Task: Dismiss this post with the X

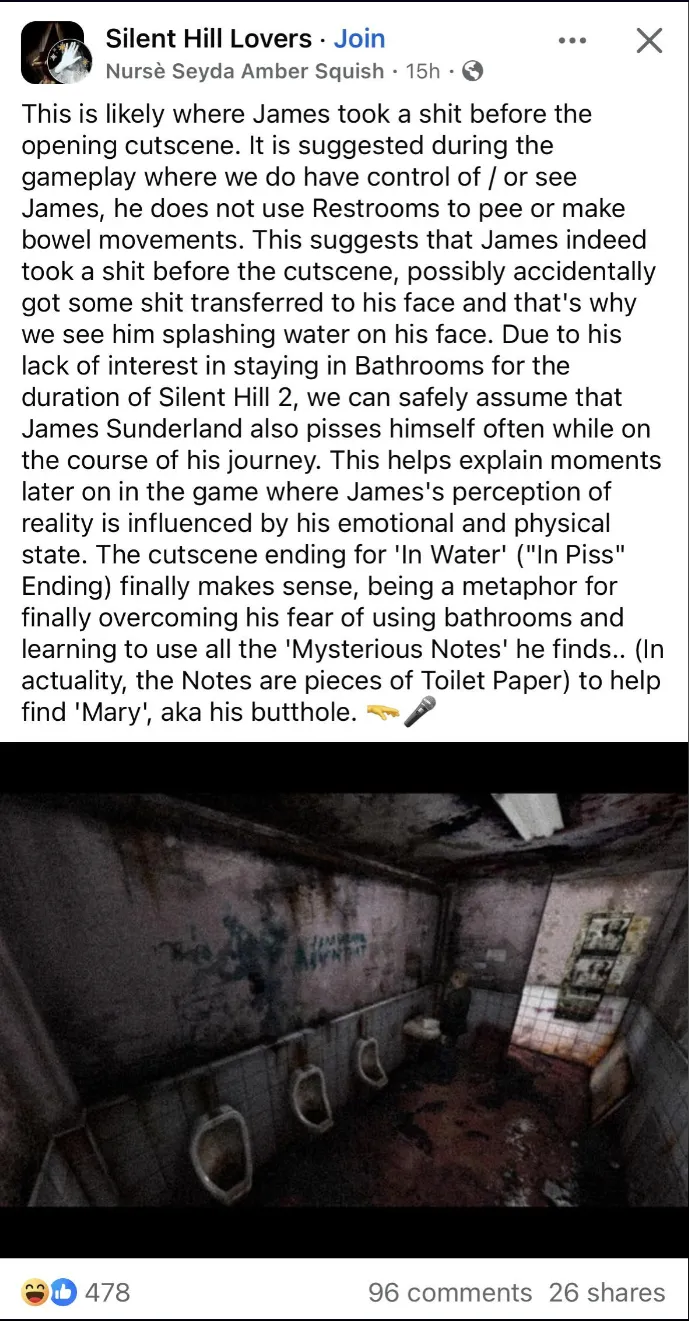Action: tap(650, 41)
